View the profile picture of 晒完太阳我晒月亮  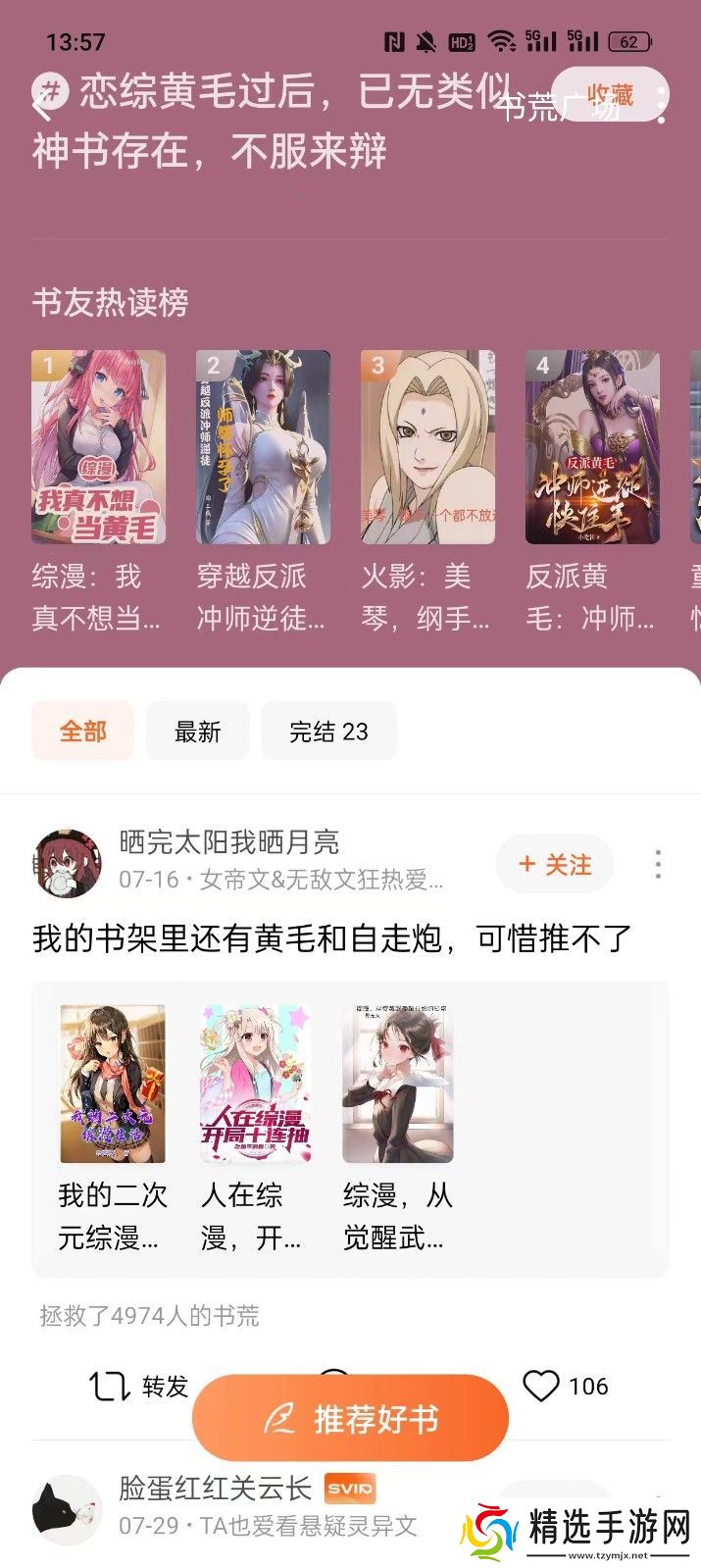pyautogui.click(x=68, y=863)
